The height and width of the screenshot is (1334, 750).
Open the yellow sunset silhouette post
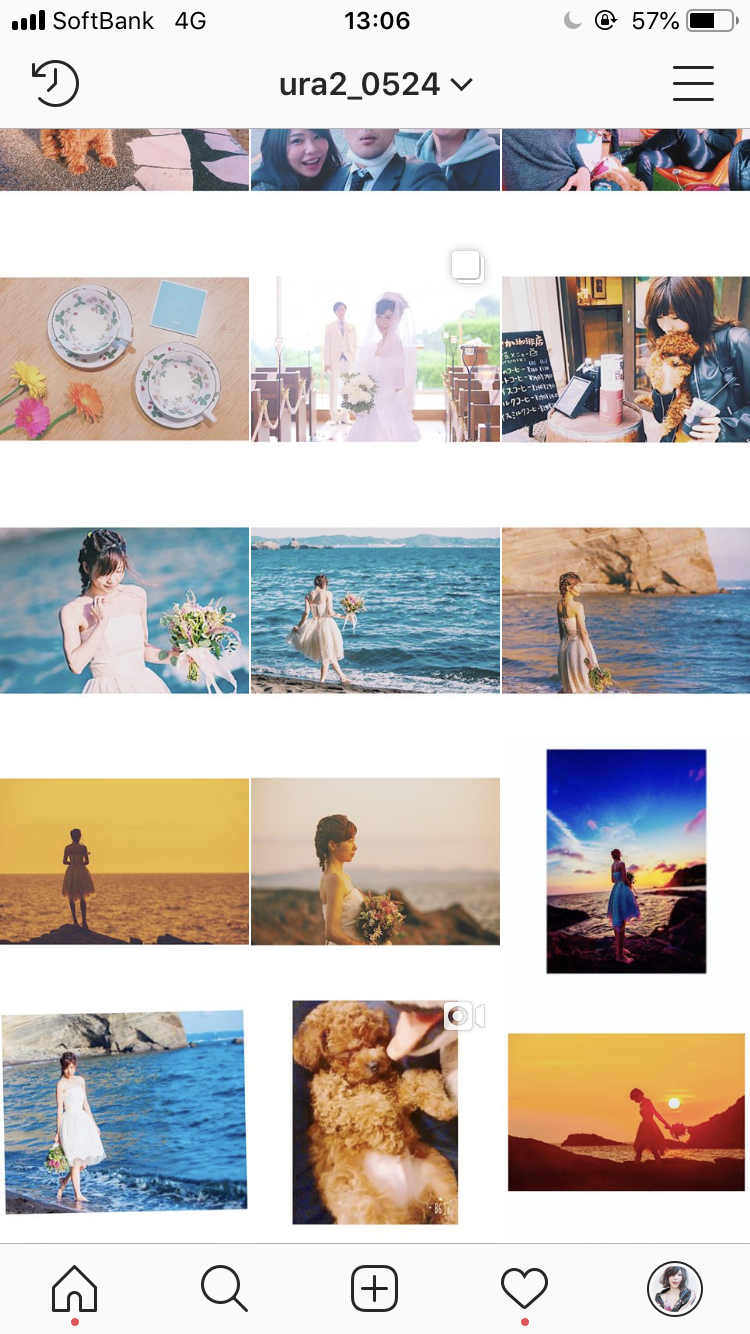[124, 861]
